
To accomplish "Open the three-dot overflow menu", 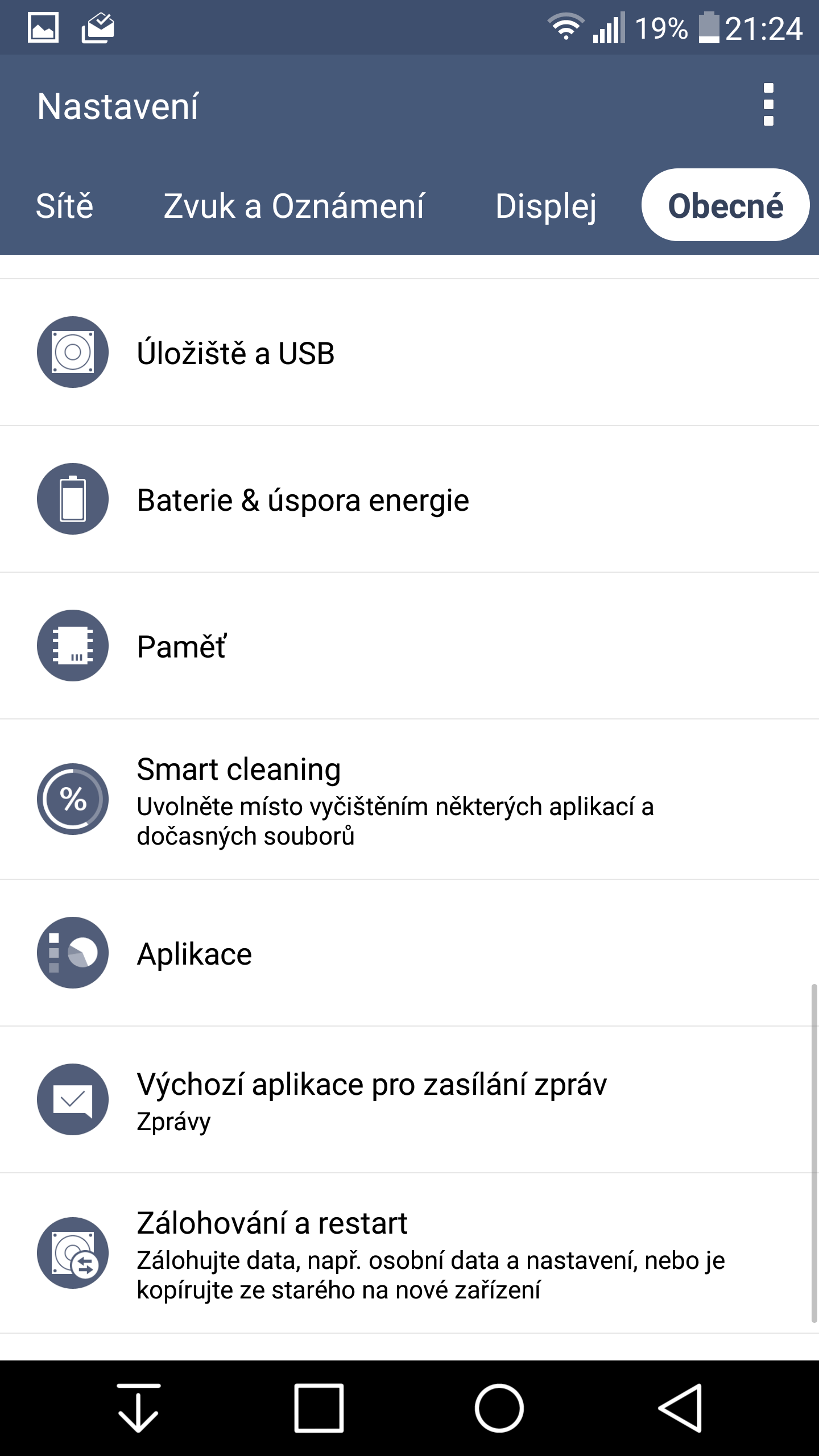I will tap(768, 105).
